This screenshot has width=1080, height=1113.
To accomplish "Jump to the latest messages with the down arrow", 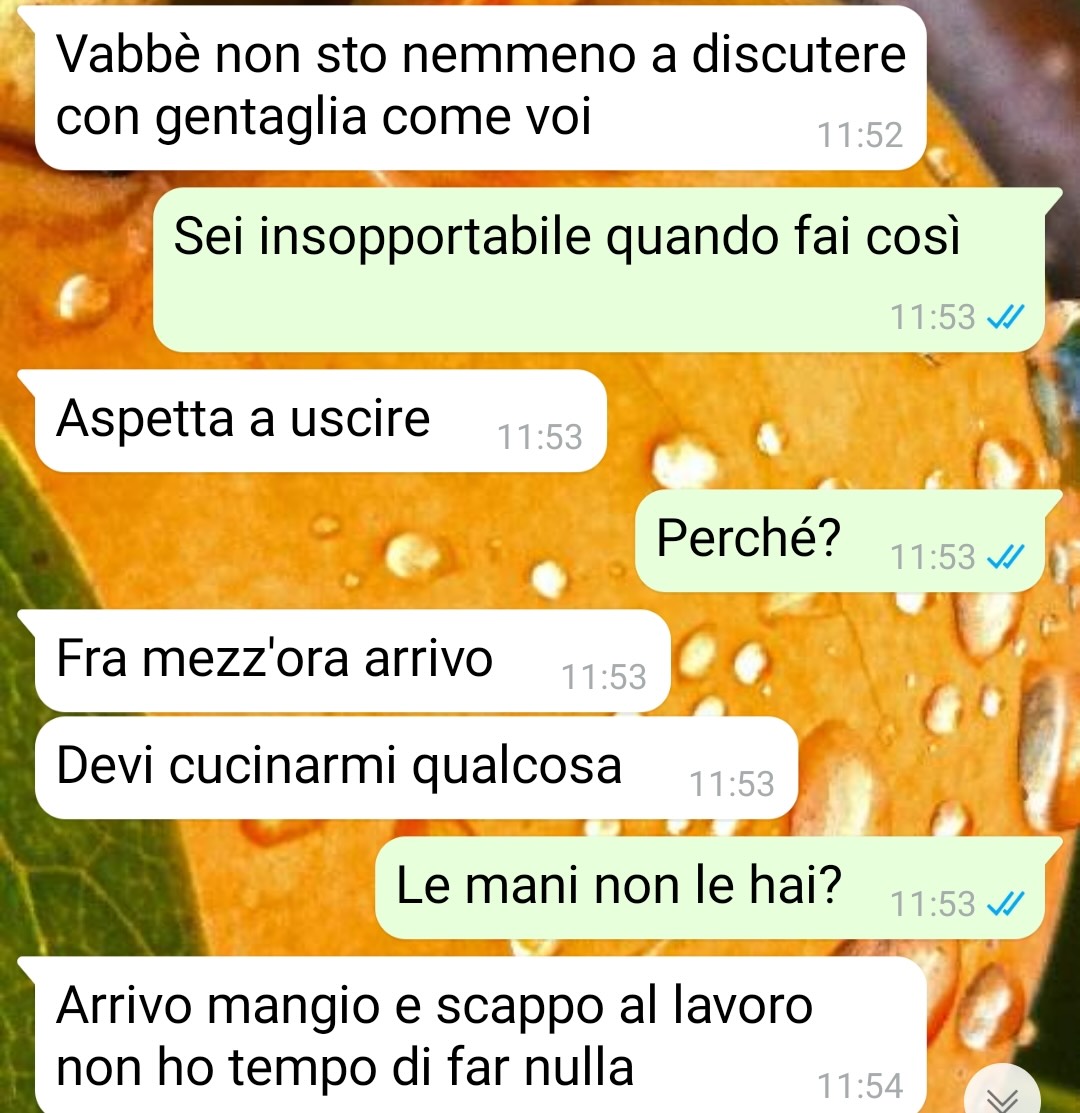I will click(x=1003, y=1097).
